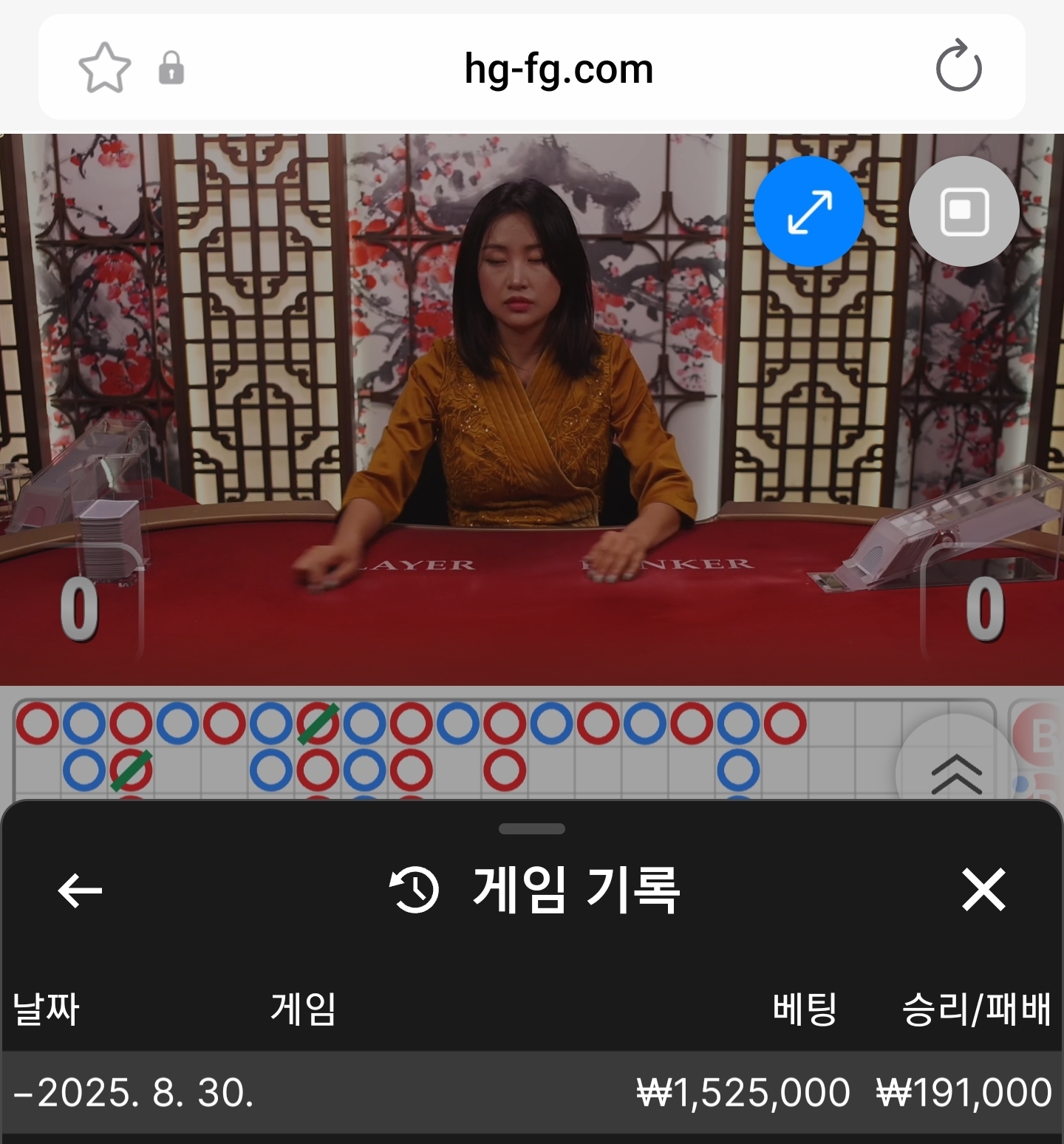The width and height of the screenshot is (1064, 1144).
Task: Expand the video to fullscreen
Action: click(809, 211)
